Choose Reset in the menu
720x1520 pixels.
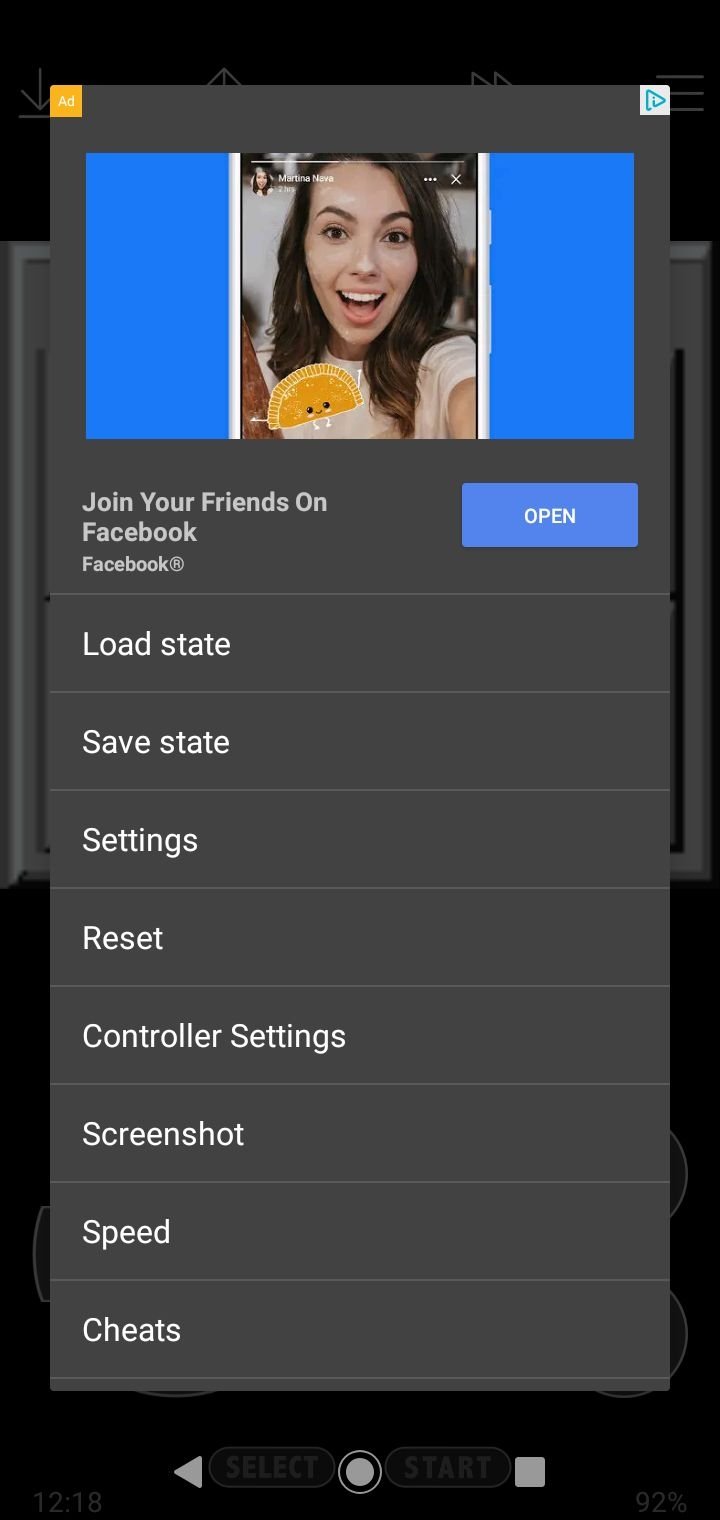(360, 938)
